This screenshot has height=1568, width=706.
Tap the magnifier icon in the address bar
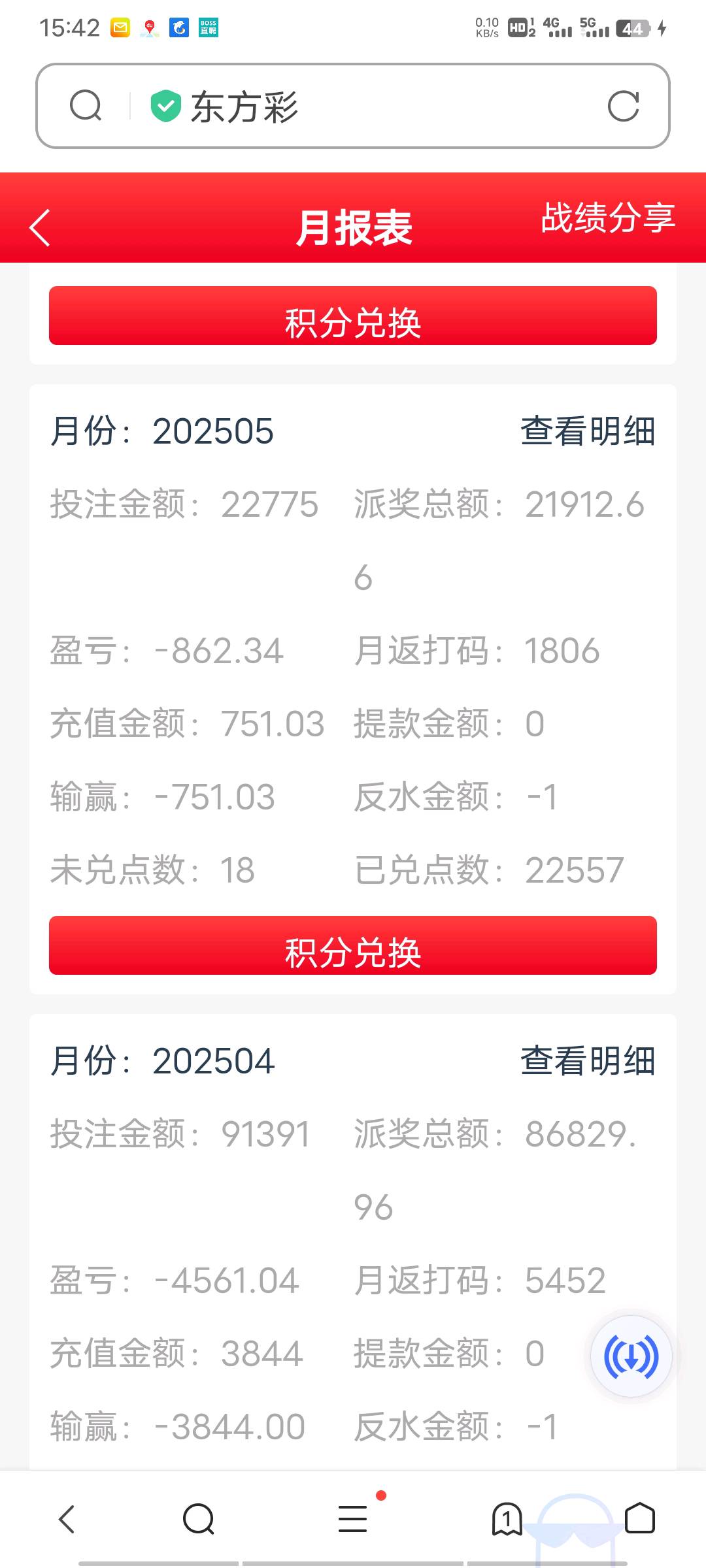86,106
